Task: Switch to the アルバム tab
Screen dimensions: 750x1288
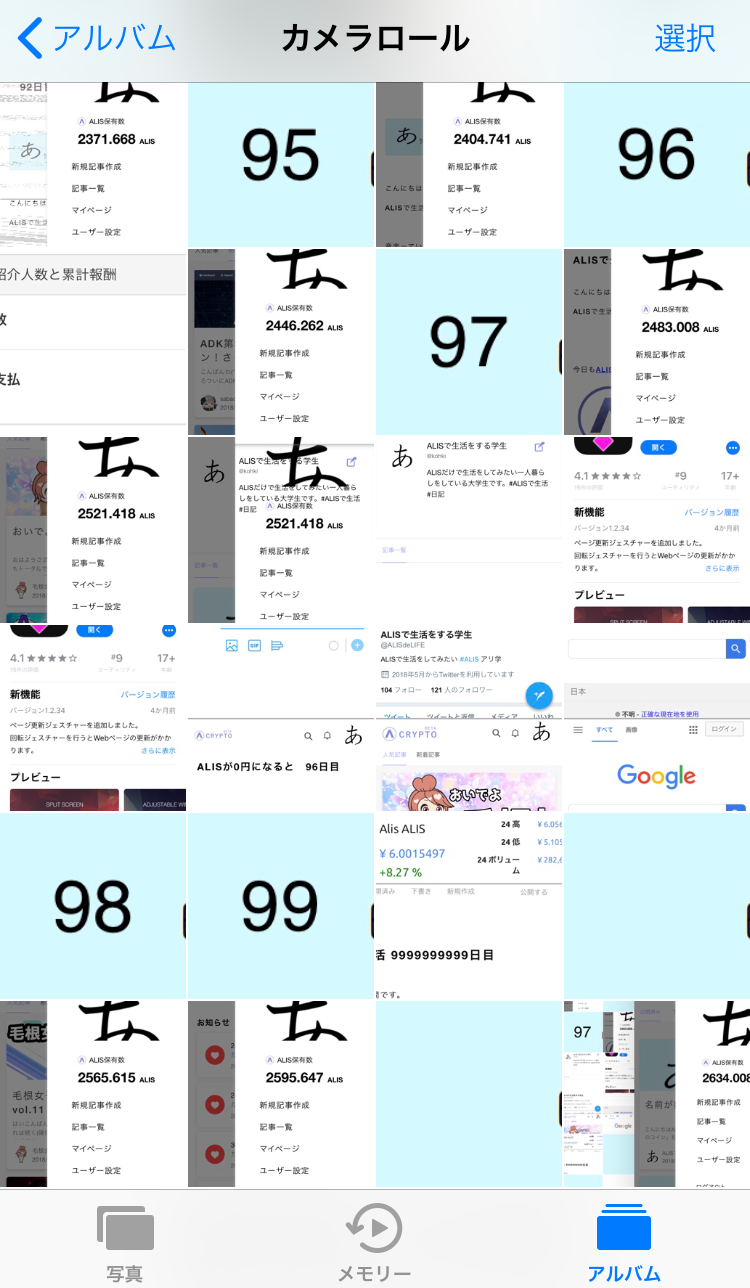Action: (623, 1242)
